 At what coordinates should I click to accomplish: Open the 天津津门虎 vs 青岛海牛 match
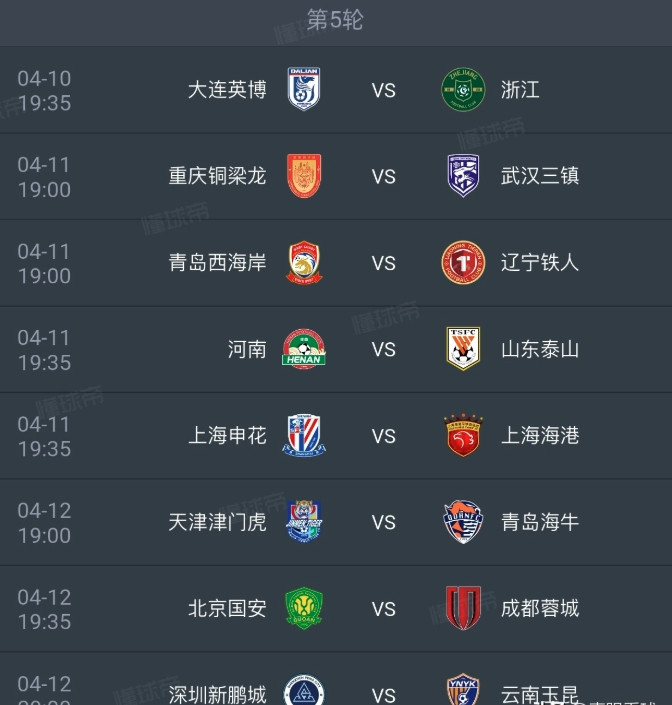(x=383, y=522)
